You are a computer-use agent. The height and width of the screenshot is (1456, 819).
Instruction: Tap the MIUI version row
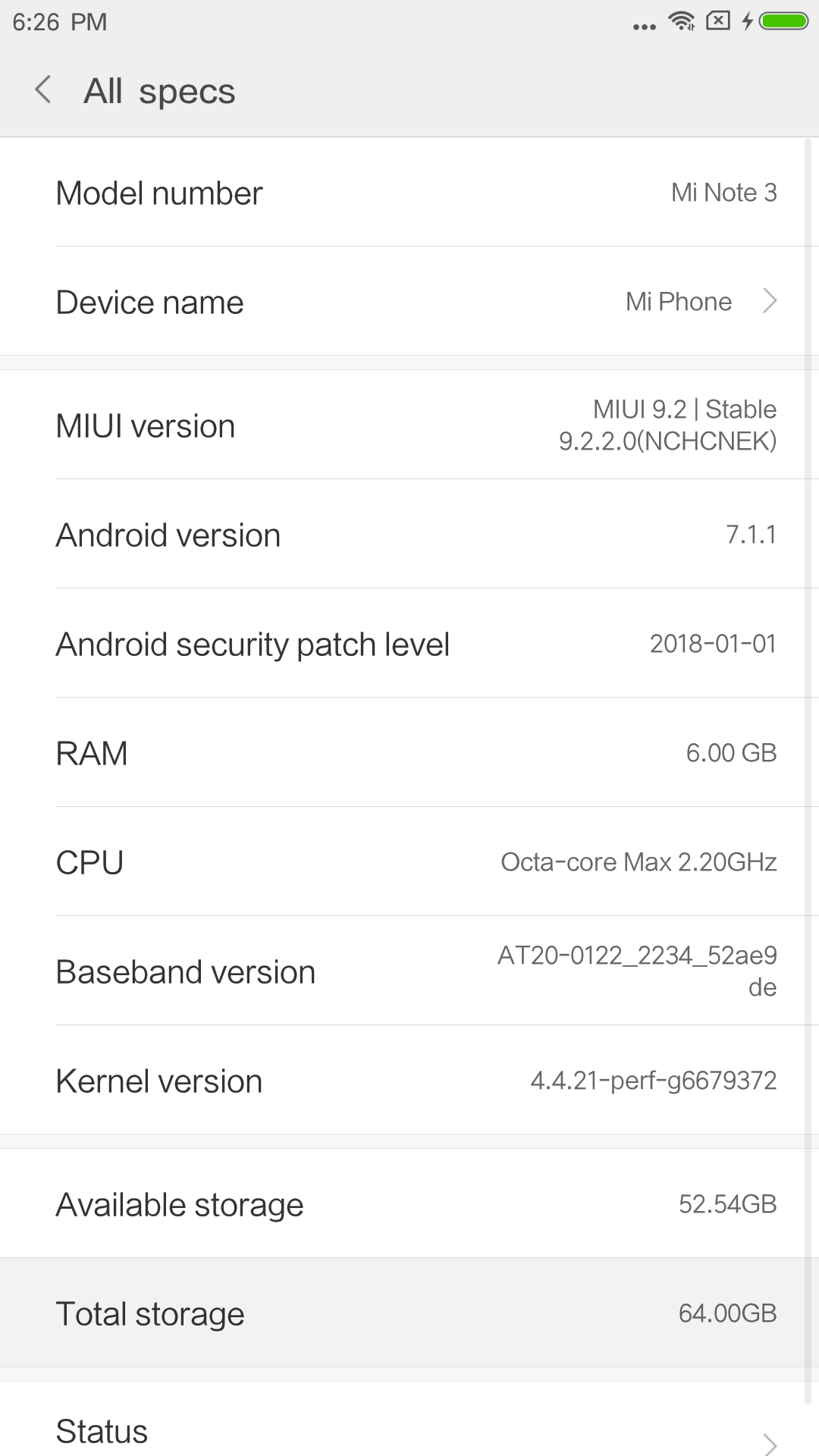coord(409,425)
